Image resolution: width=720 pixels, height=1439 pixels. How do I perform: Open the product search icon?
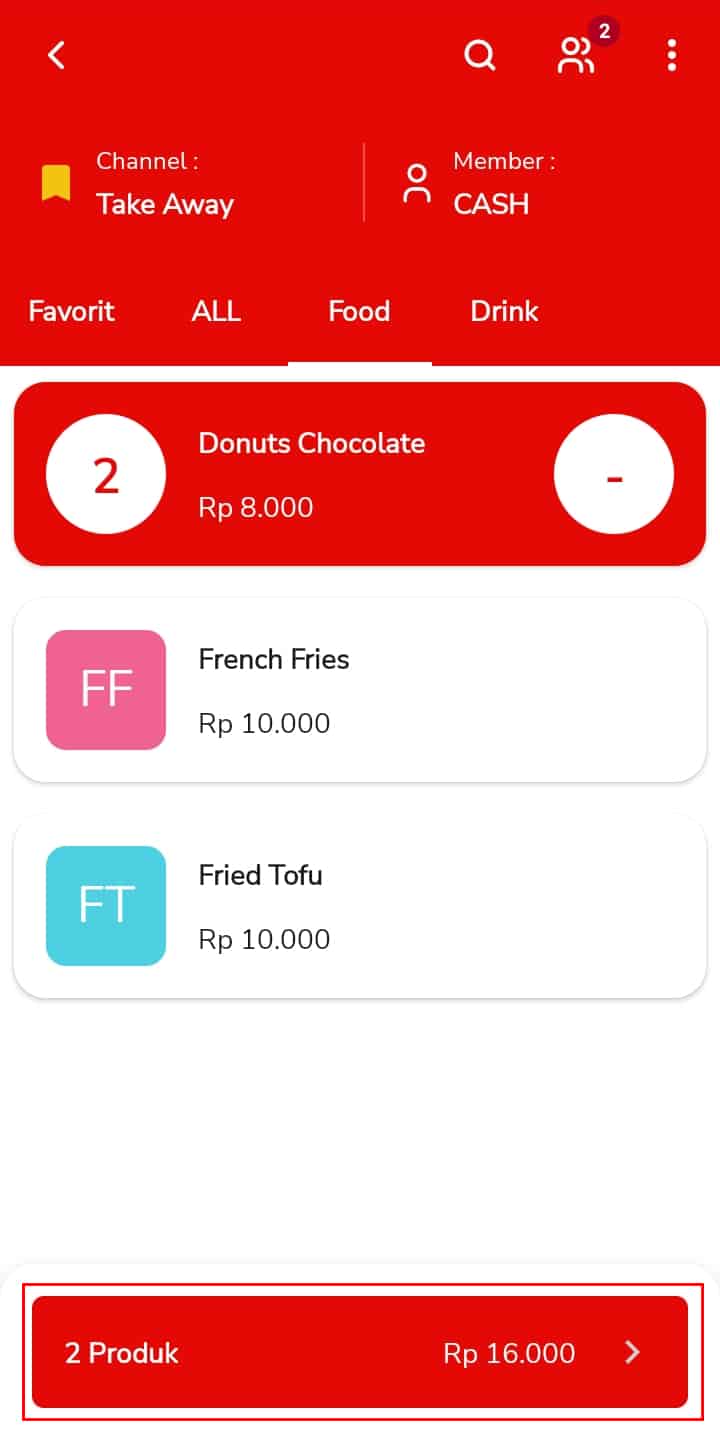(x=480, y=55)
